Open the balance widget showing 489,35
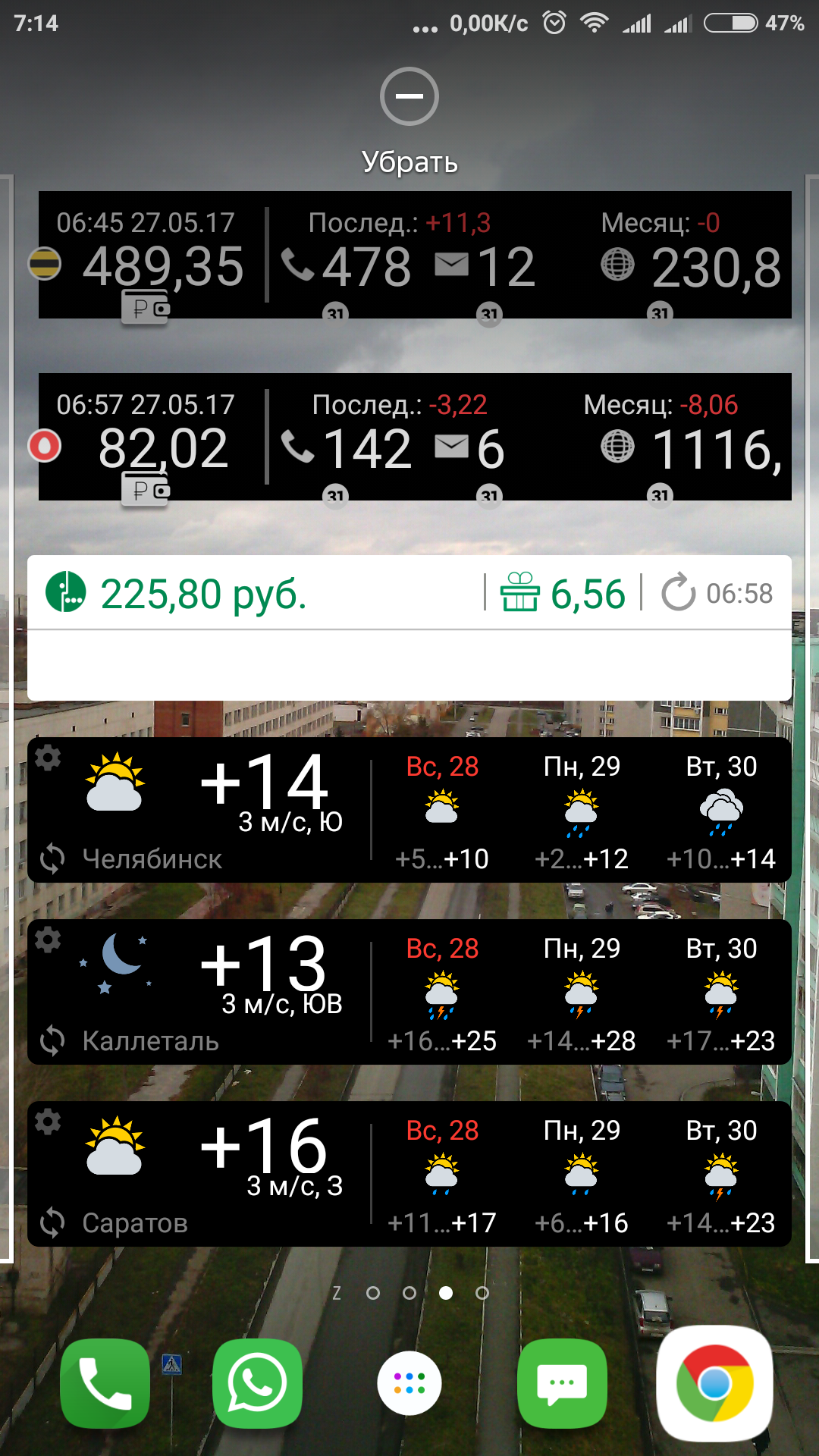 (x=163, y=267)
